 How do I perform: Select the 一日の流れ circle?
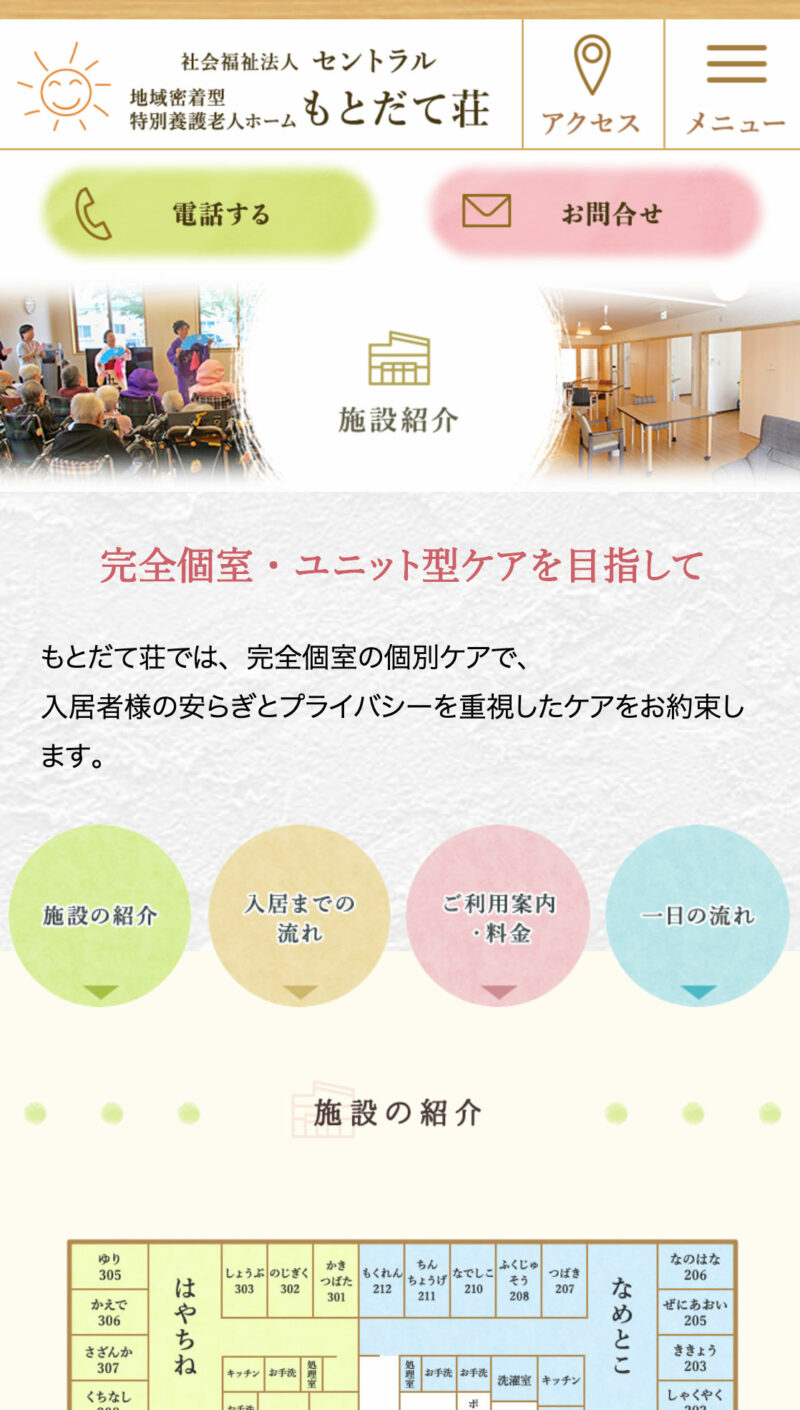697,915
